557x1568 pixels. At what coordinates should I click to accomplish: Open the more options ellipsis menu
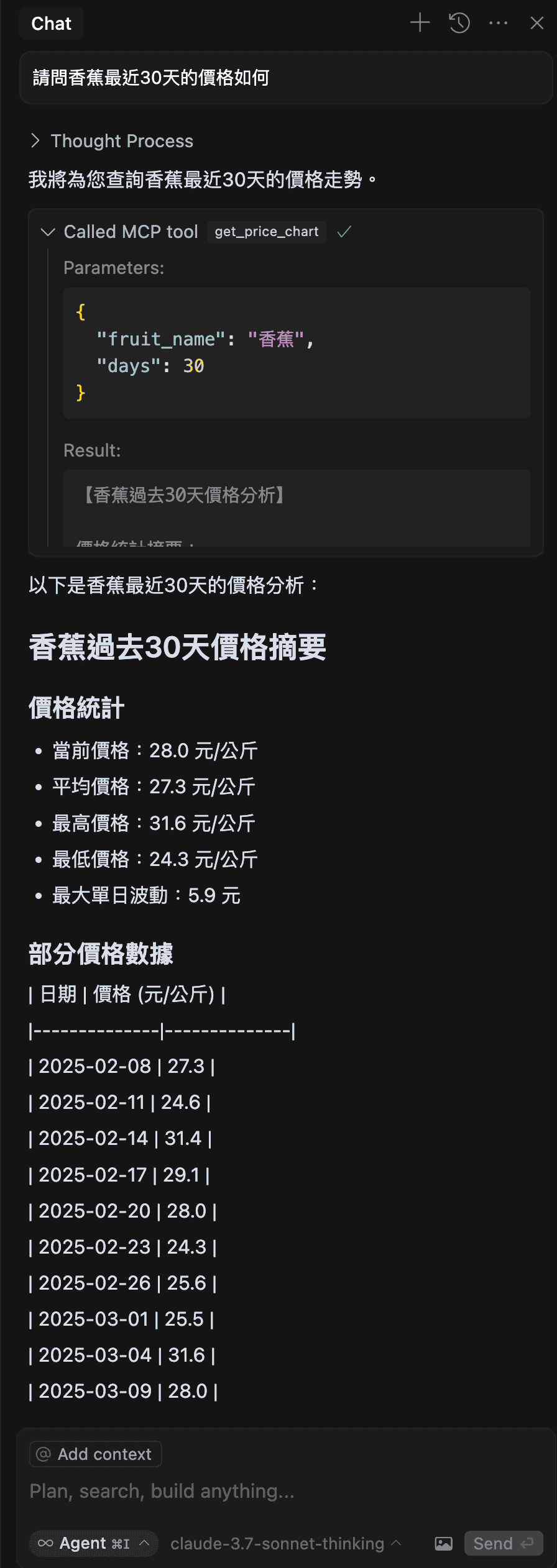pos(499,22)
